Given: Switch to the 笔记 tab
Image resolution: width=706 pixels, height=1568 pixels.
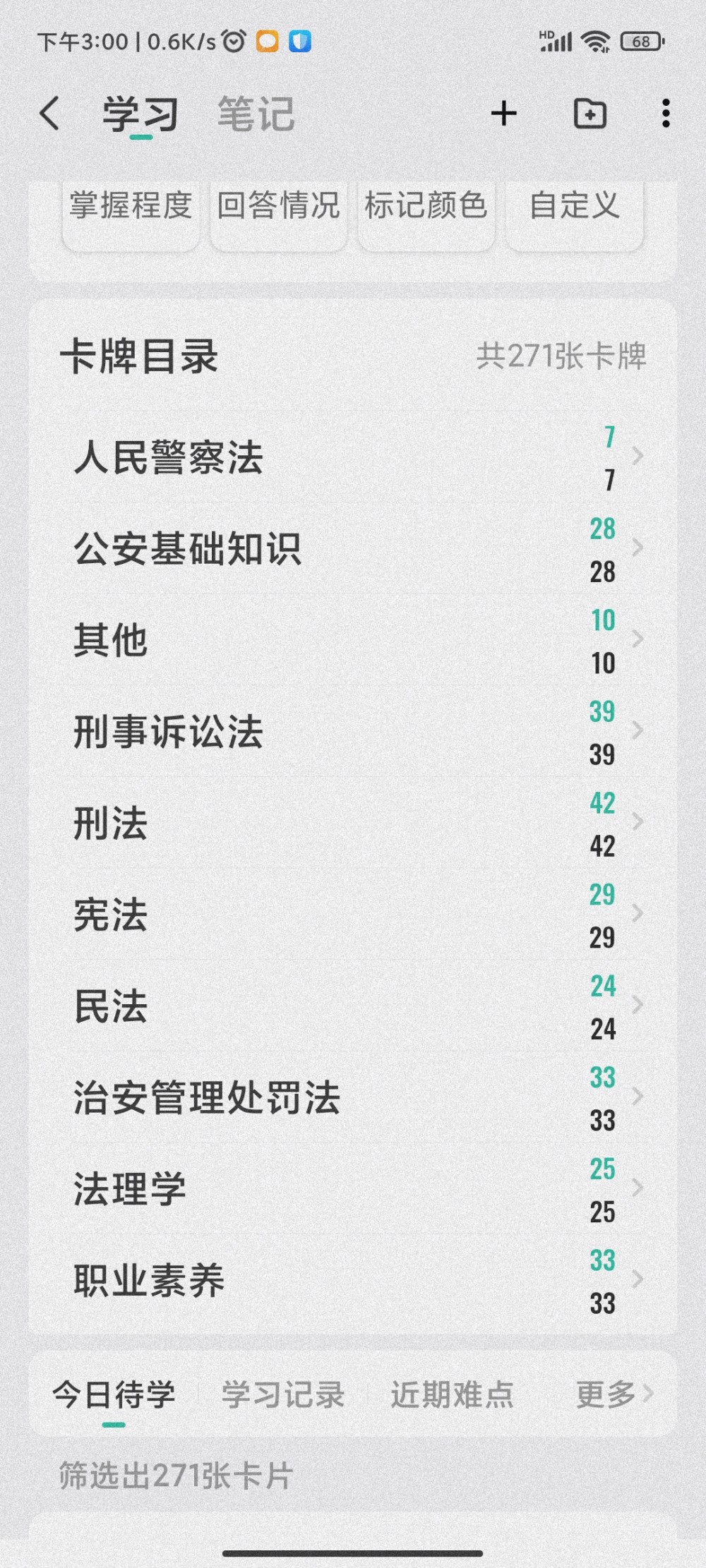Looking at the screenshot, I should tap(256, 114).
